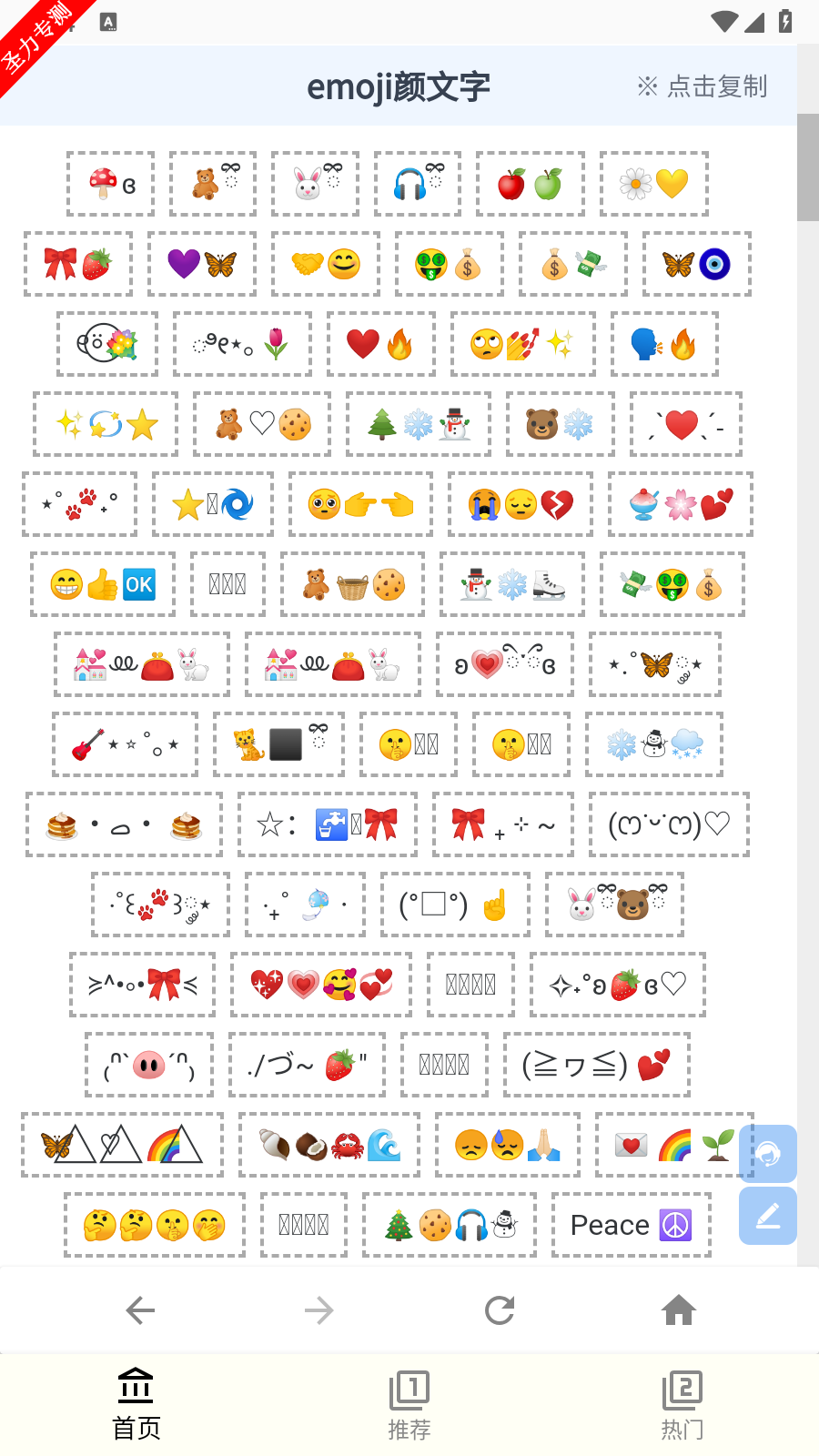Copy the heart and fire combo
The height and width of the screenshot is (1456, 819).
[380, 344]
